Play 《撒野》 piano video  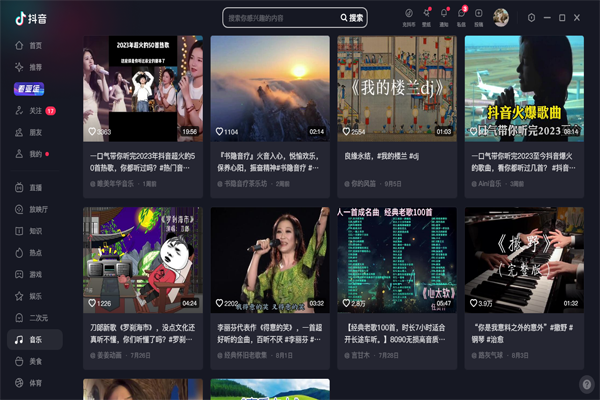click(523, 260)
